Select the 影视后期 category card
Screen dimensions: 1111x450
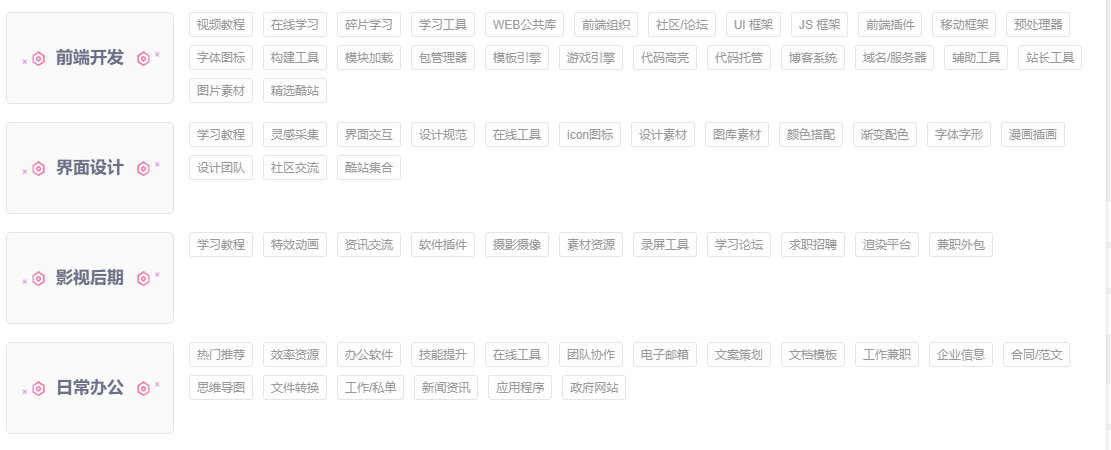click(x=90, y=278)
